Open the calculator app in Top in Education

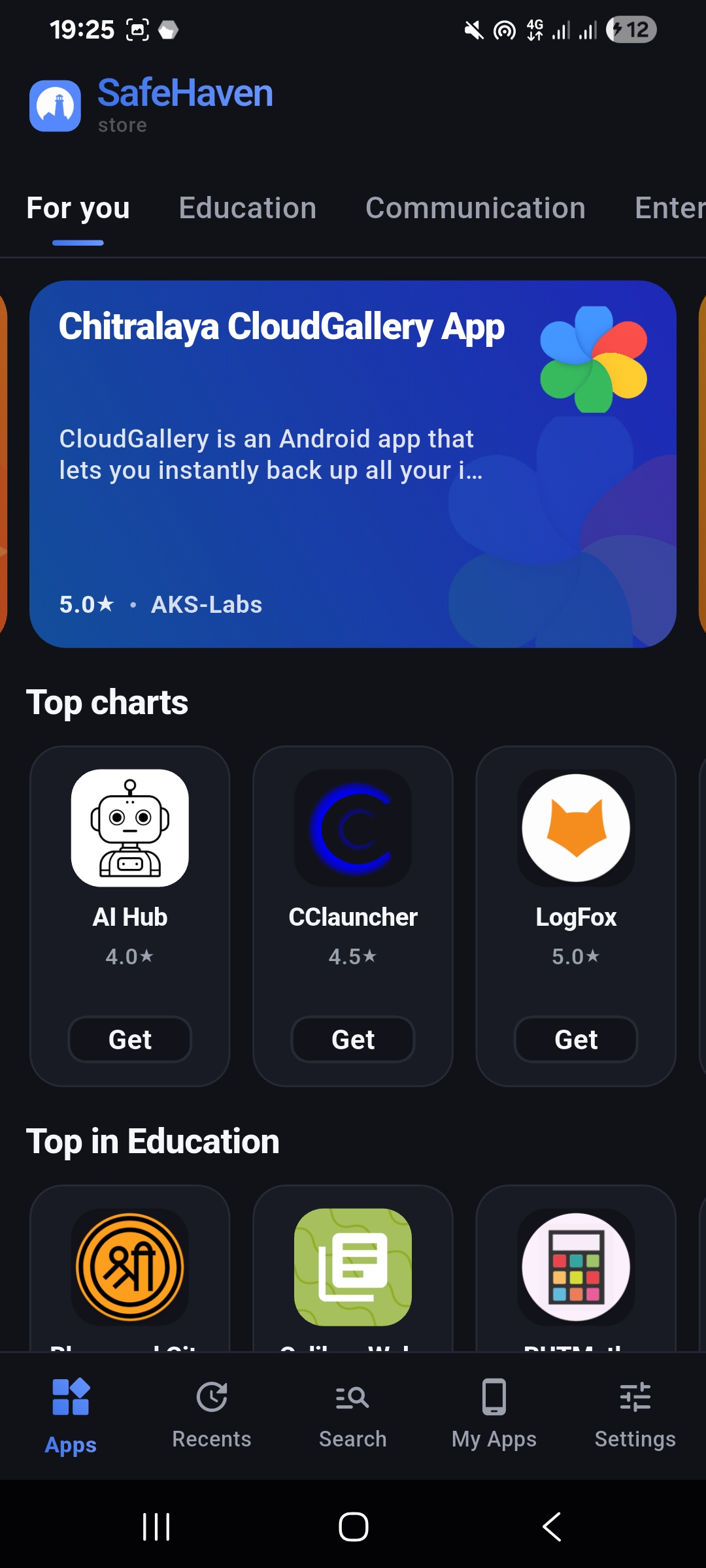point(576,1267)
